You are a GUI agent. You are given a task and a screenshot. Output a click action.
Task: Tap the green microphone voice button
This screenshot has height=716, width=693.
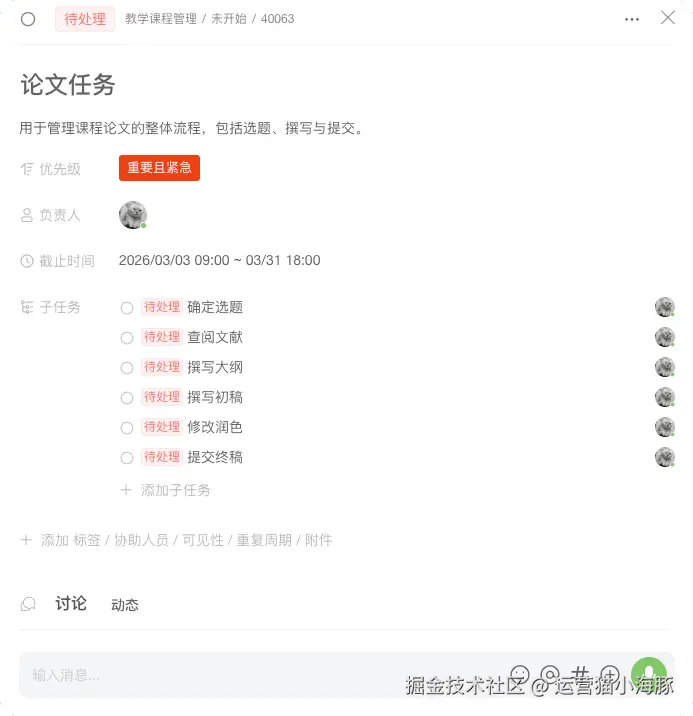[649, 674]
